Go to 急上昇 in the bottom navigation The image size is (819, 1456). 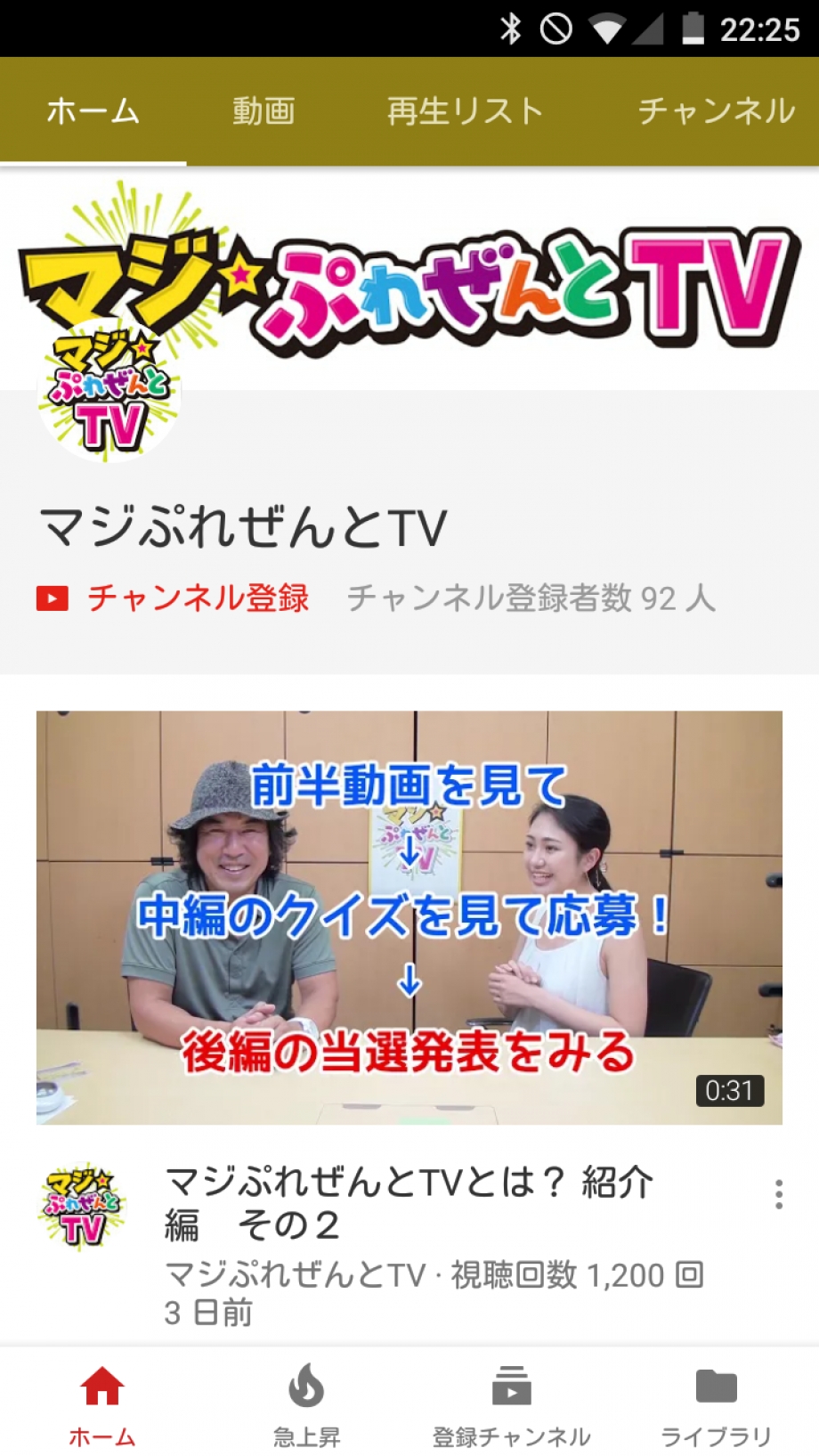306,1404
